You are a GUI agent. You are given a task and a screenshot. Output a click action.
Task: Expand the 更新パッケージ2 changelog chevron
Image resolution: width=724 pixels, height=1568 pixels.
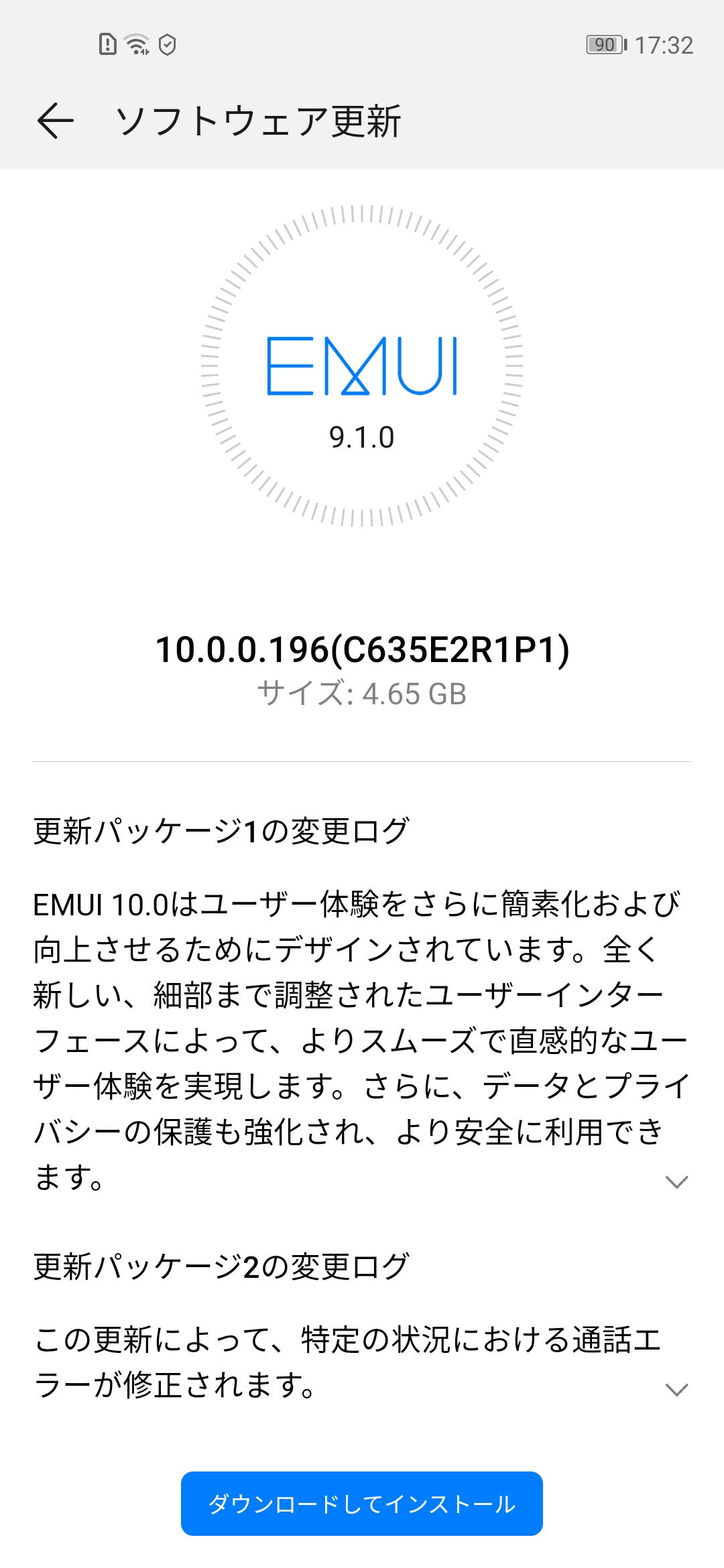click(676, 1390)
